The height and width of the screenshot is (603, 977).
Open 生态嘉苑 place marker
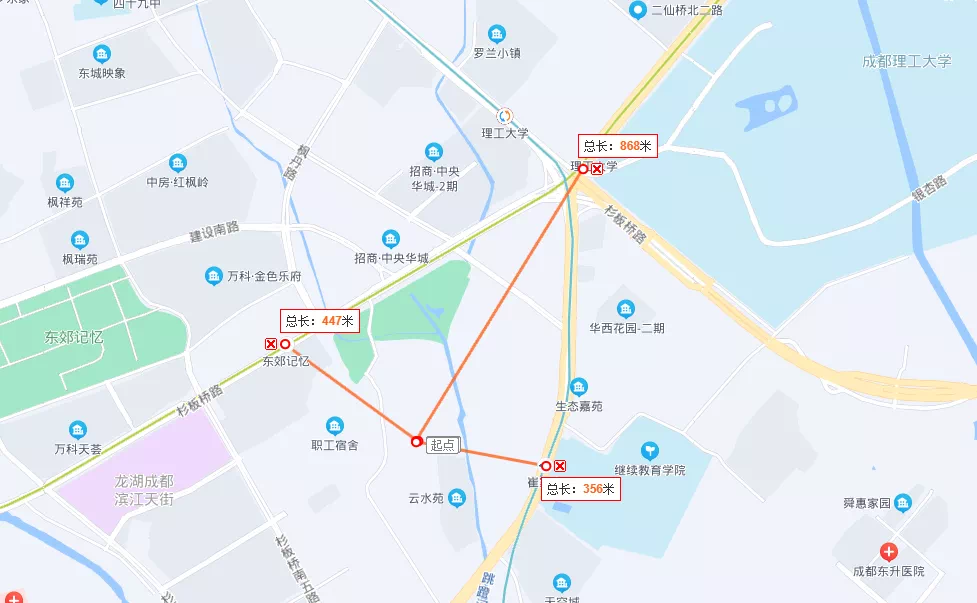[x=579, y=387]
